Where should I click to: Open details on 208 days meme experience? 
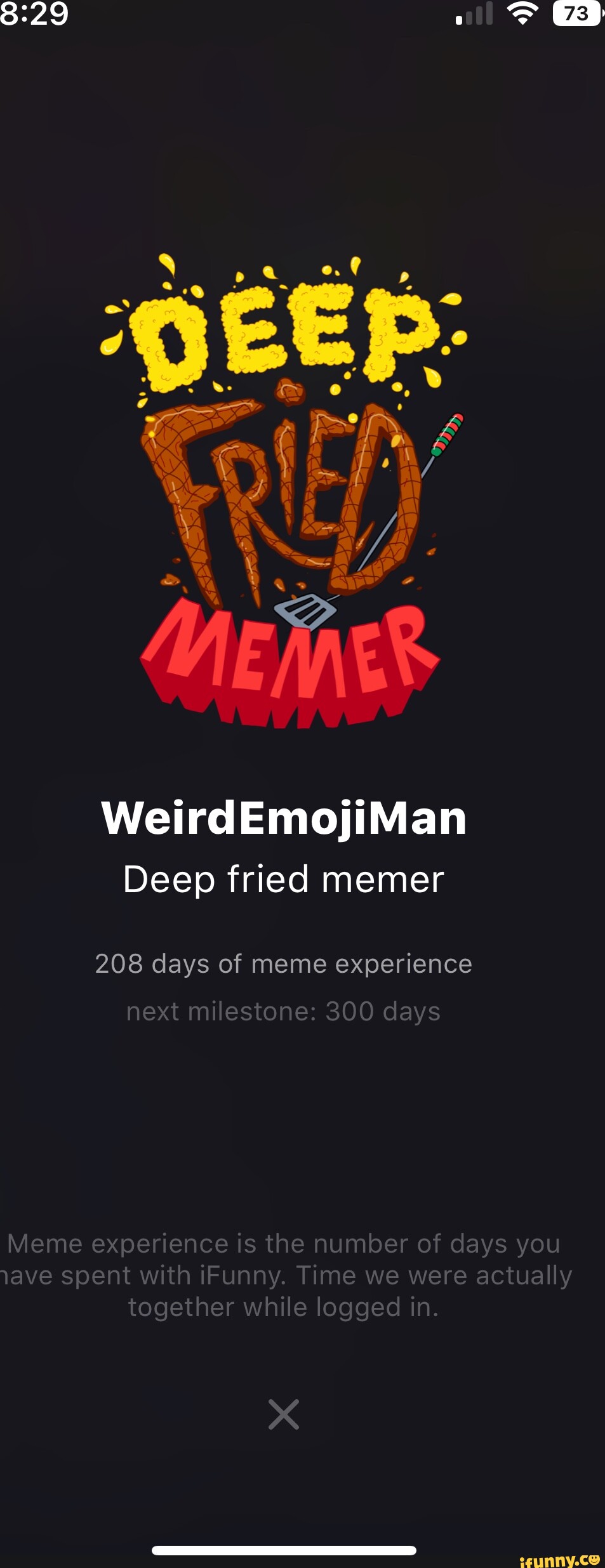pyautogui.click(x=283, y=963)
